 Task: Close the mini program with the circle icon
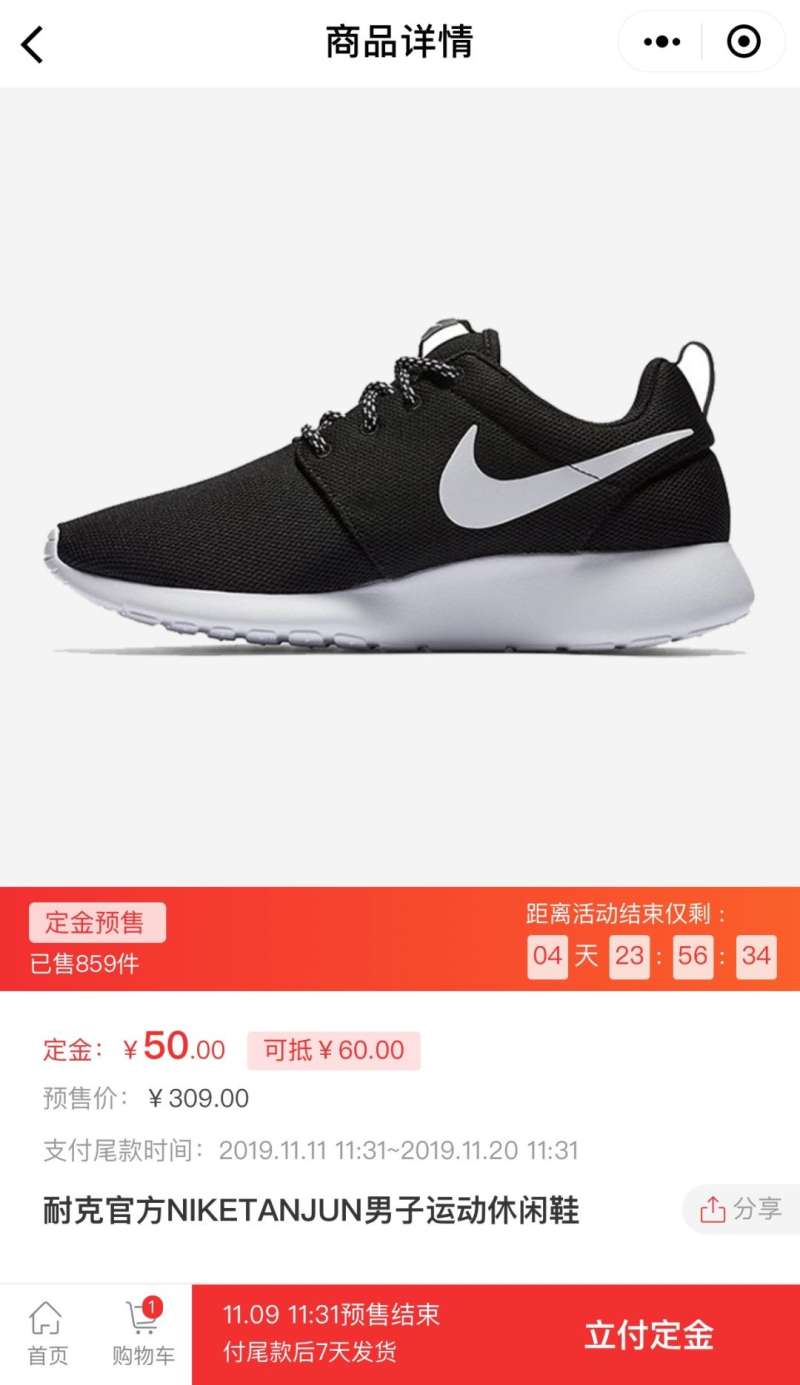tap(743, 42)
